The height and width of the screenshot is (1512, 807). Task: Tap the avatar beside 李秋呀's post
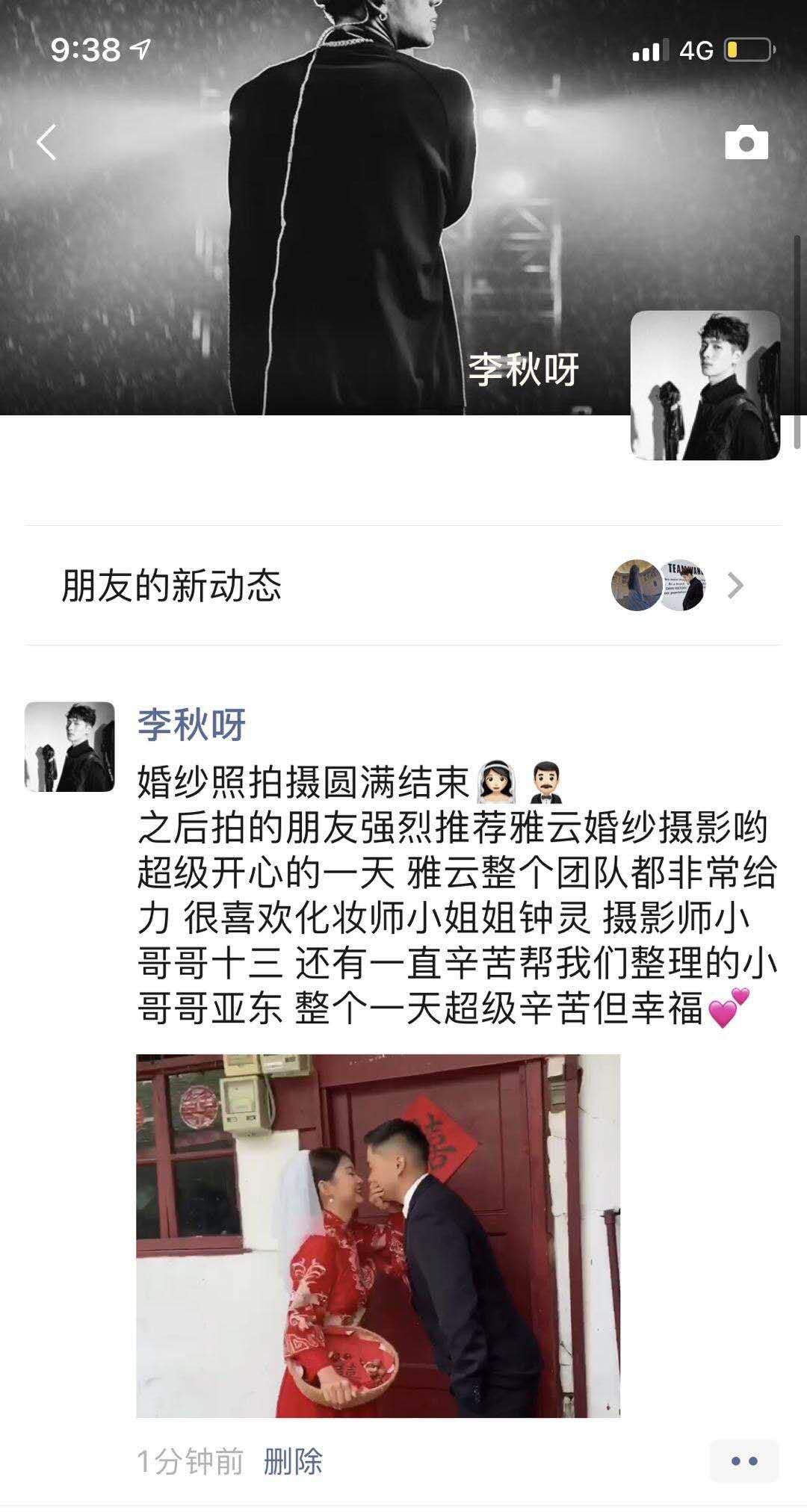click(69, 746)
